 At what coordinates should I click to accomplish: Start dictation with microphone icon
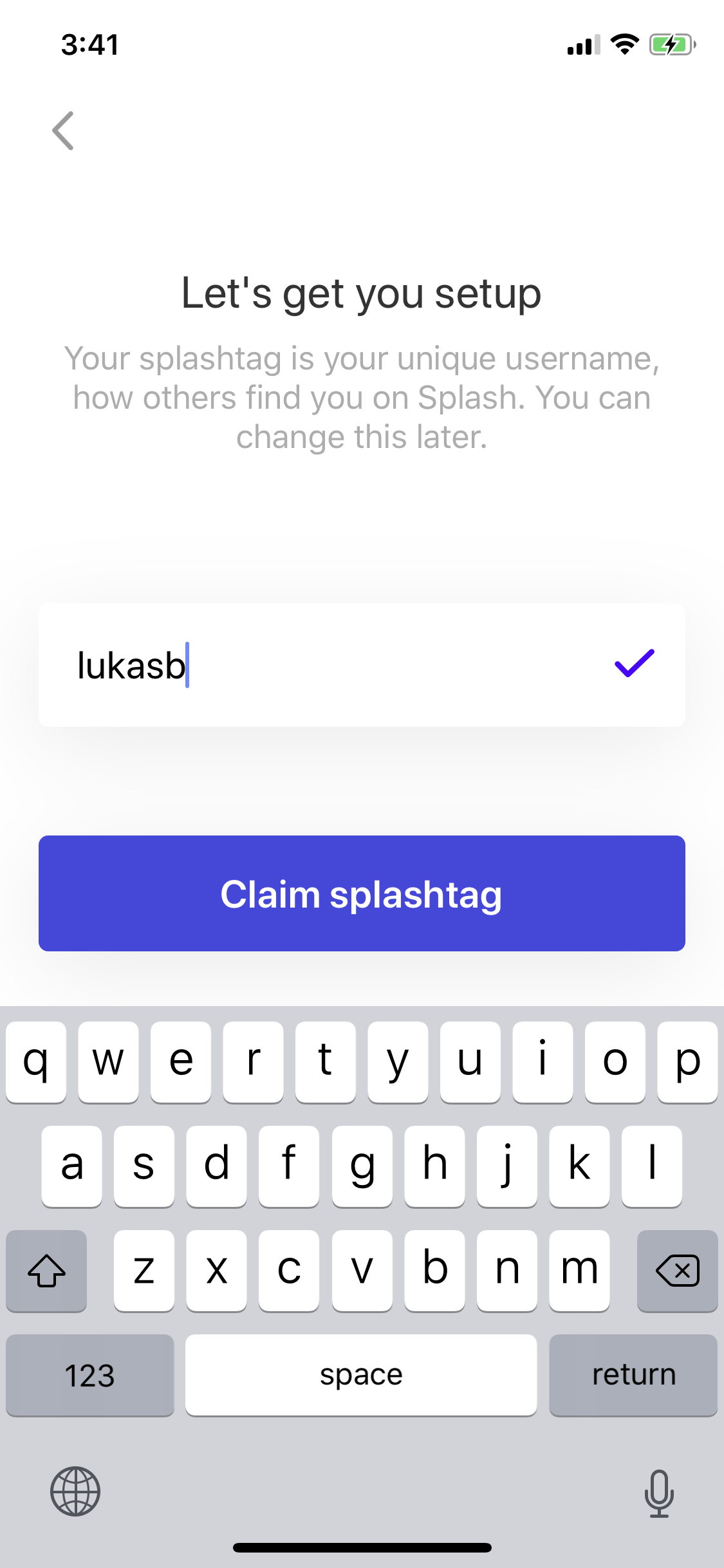coord(658,1493)
